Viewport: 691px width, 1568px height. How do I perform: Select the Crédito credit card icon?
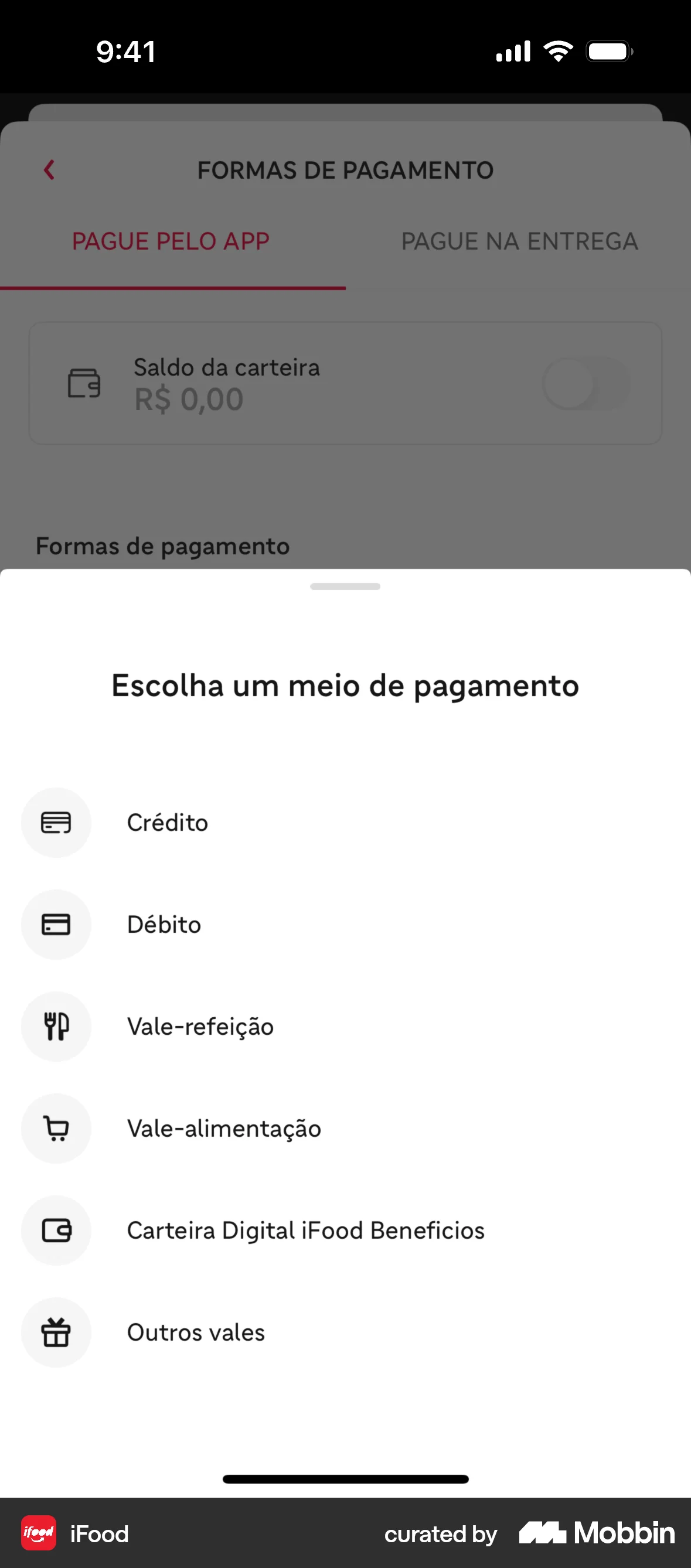(x=56, y=822)
